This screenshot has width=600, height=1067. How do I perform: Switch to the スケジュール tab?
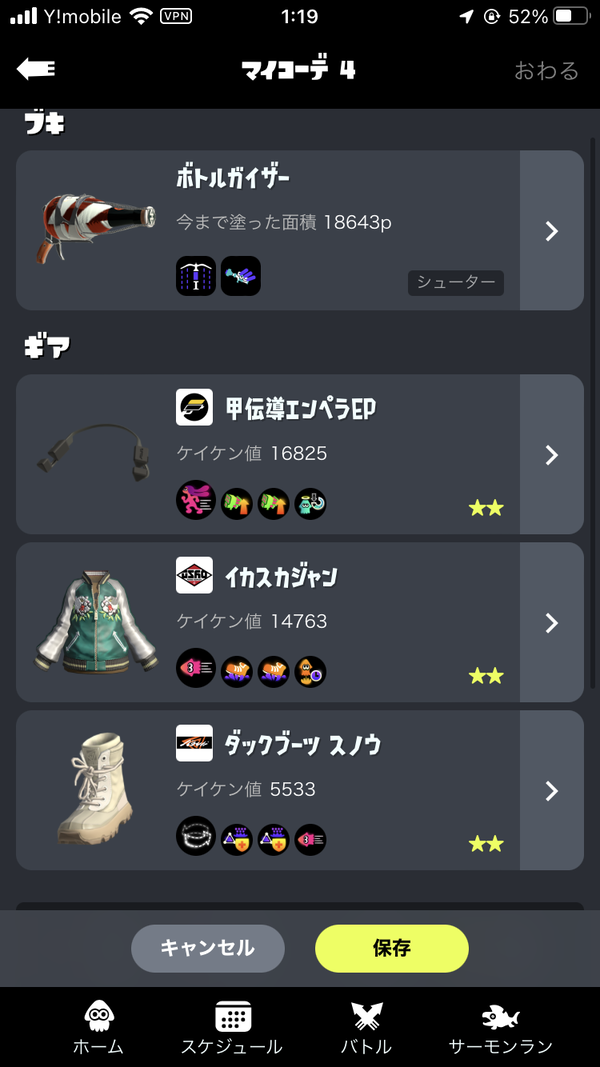coord(232,1028)
